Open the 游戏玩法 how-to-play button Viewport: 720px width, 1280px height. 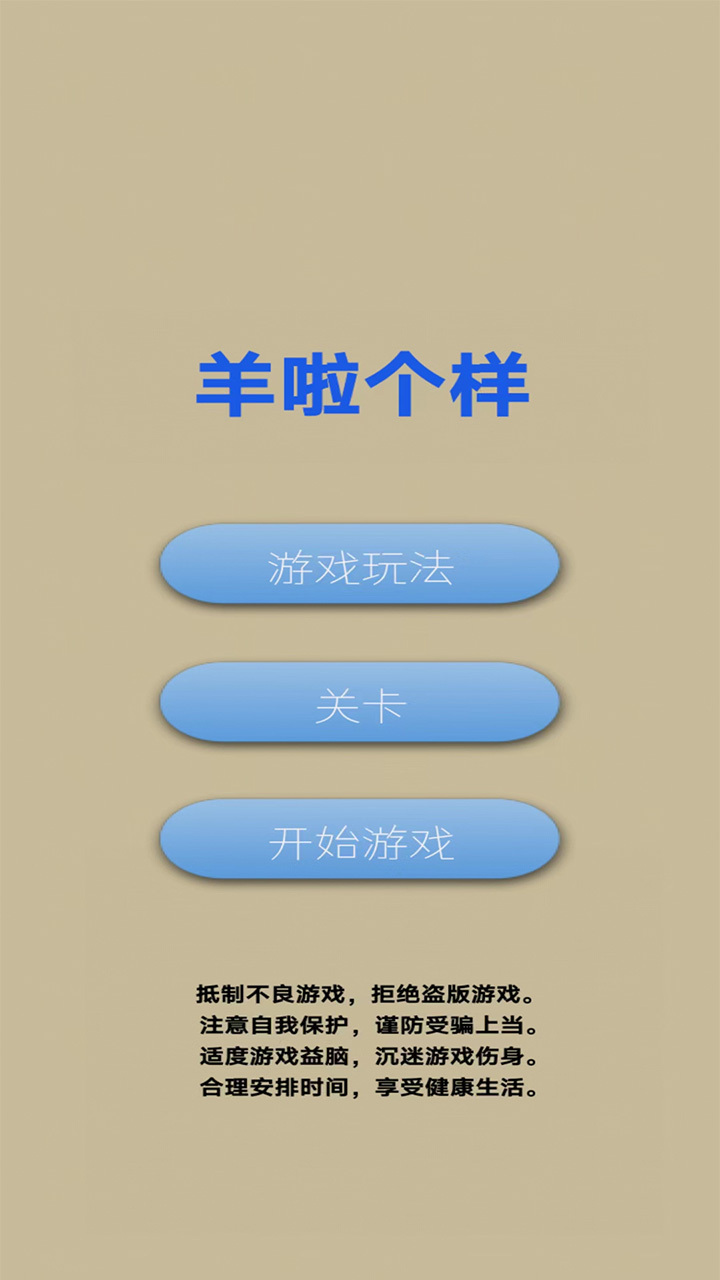(360, 565)
